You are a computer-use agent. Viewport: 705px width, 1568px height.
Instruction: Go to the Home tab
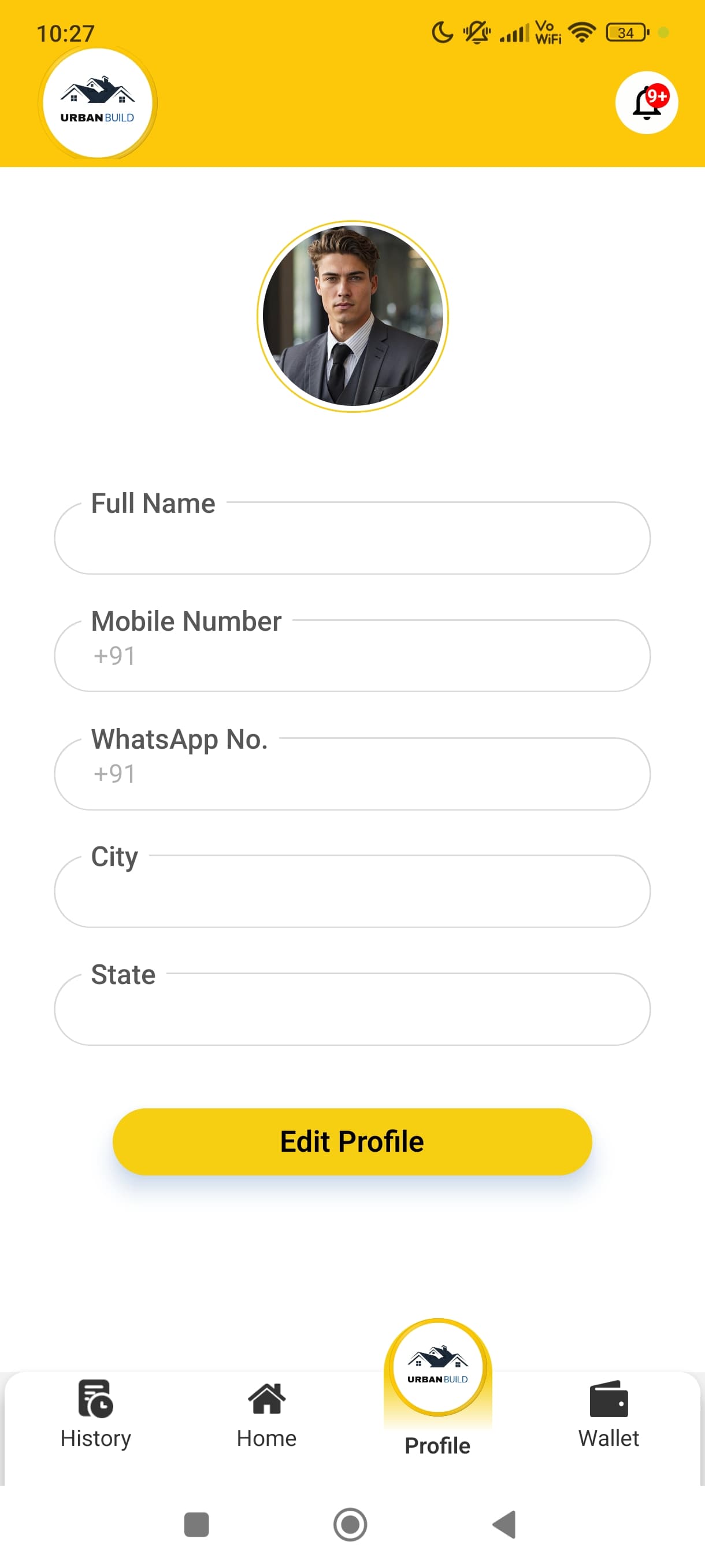click(x=266, y=1414)
